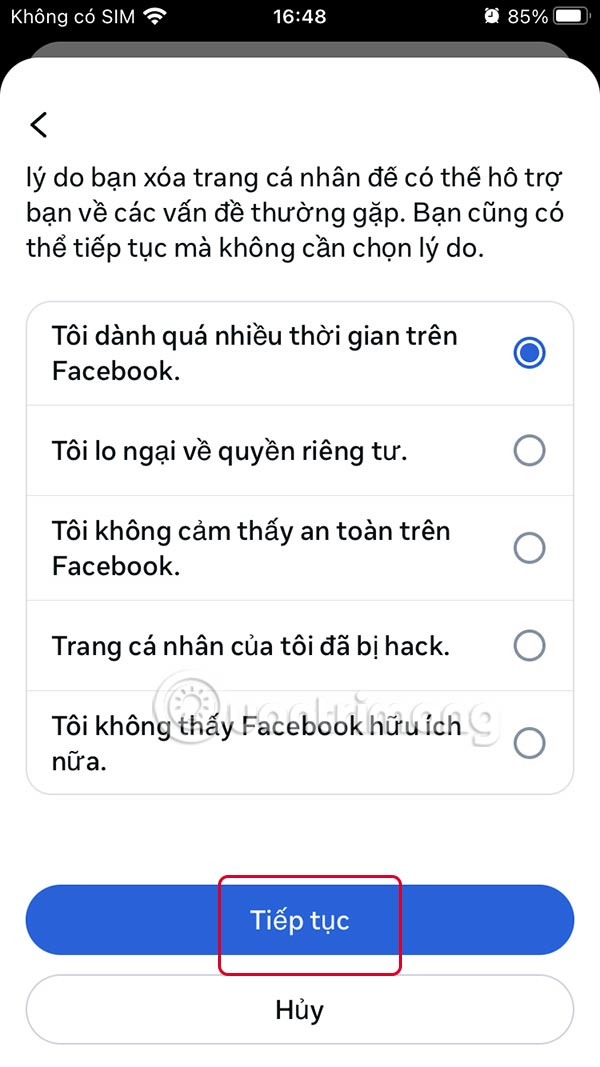The width and height of the screenshot is (600, 1067).
Task: Go back using the arrow icon
Action: 39,125
